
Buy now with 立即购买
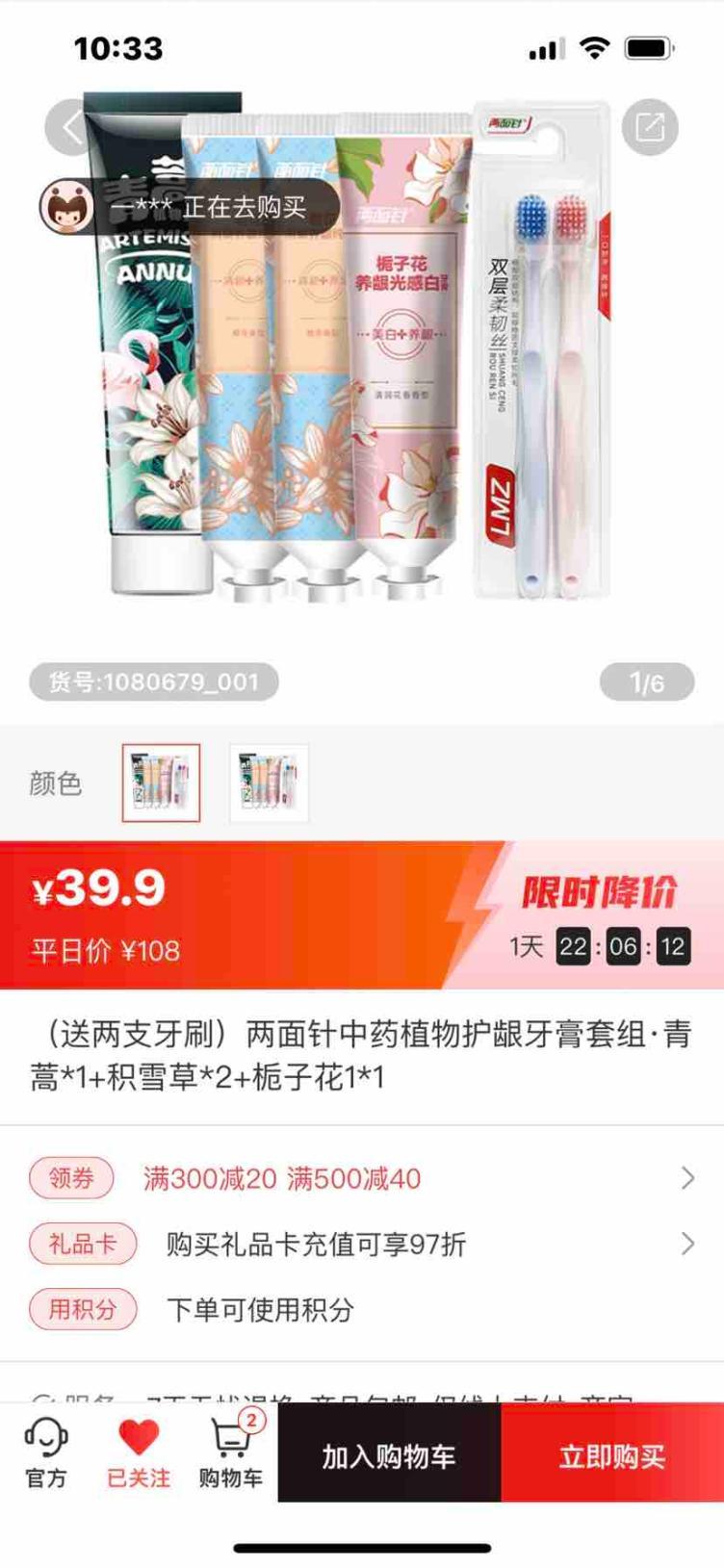point(612,1455)
